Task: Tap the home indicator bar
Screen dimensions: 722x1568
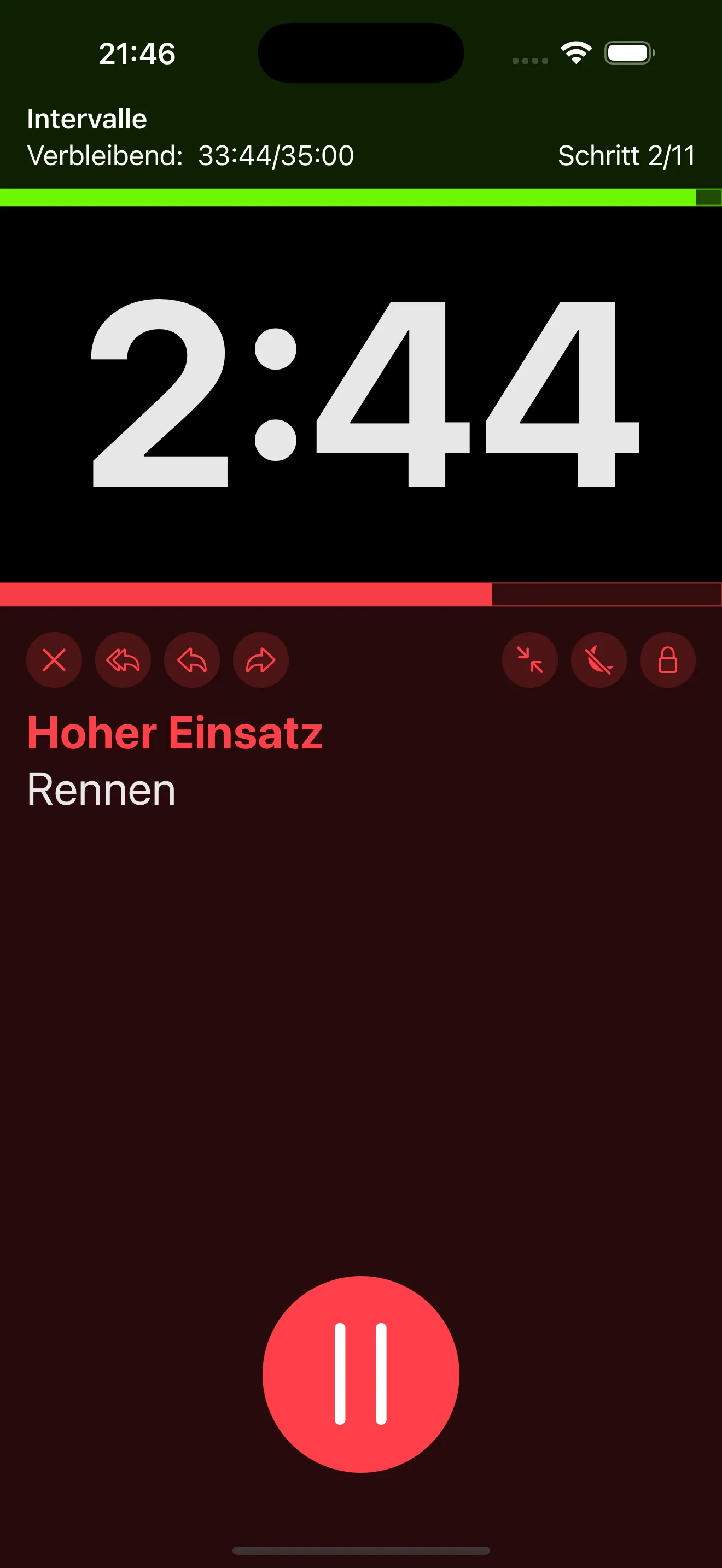Action: 360,1549
